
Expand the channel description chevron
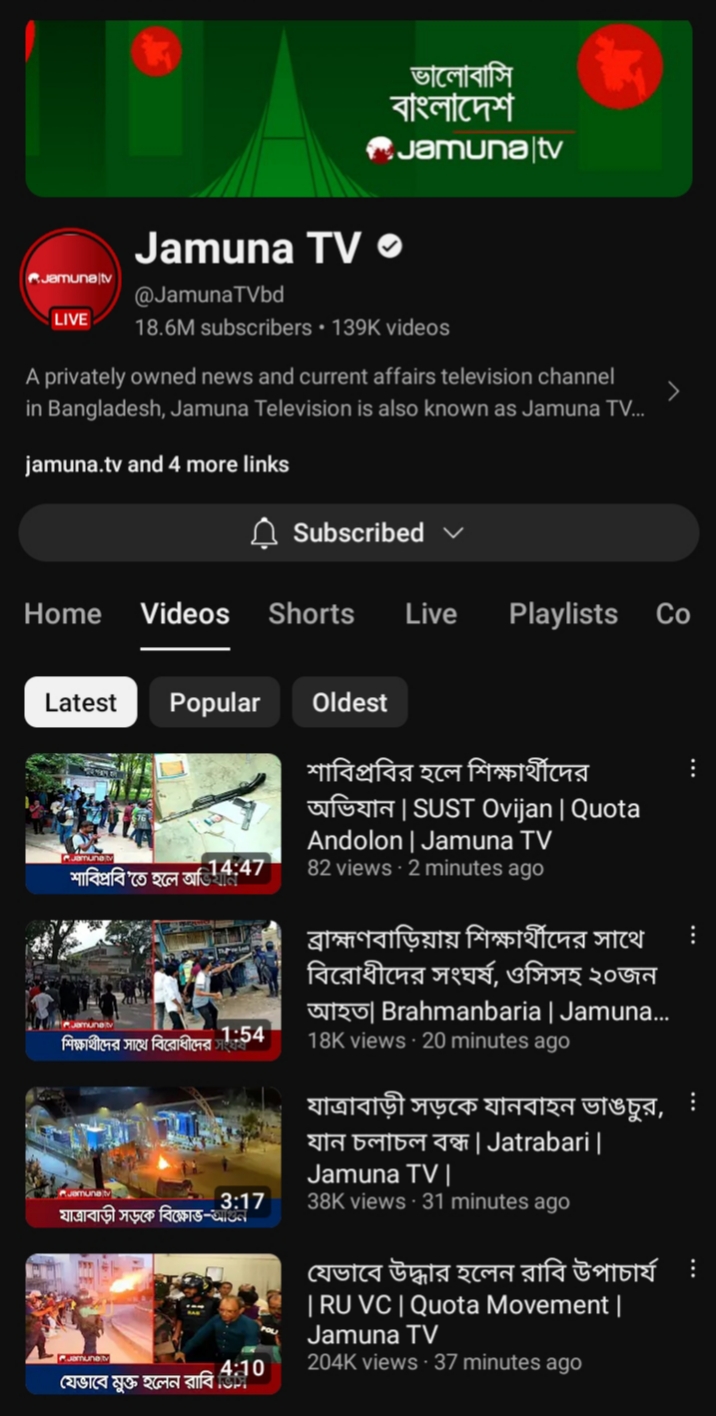point(673,392)
